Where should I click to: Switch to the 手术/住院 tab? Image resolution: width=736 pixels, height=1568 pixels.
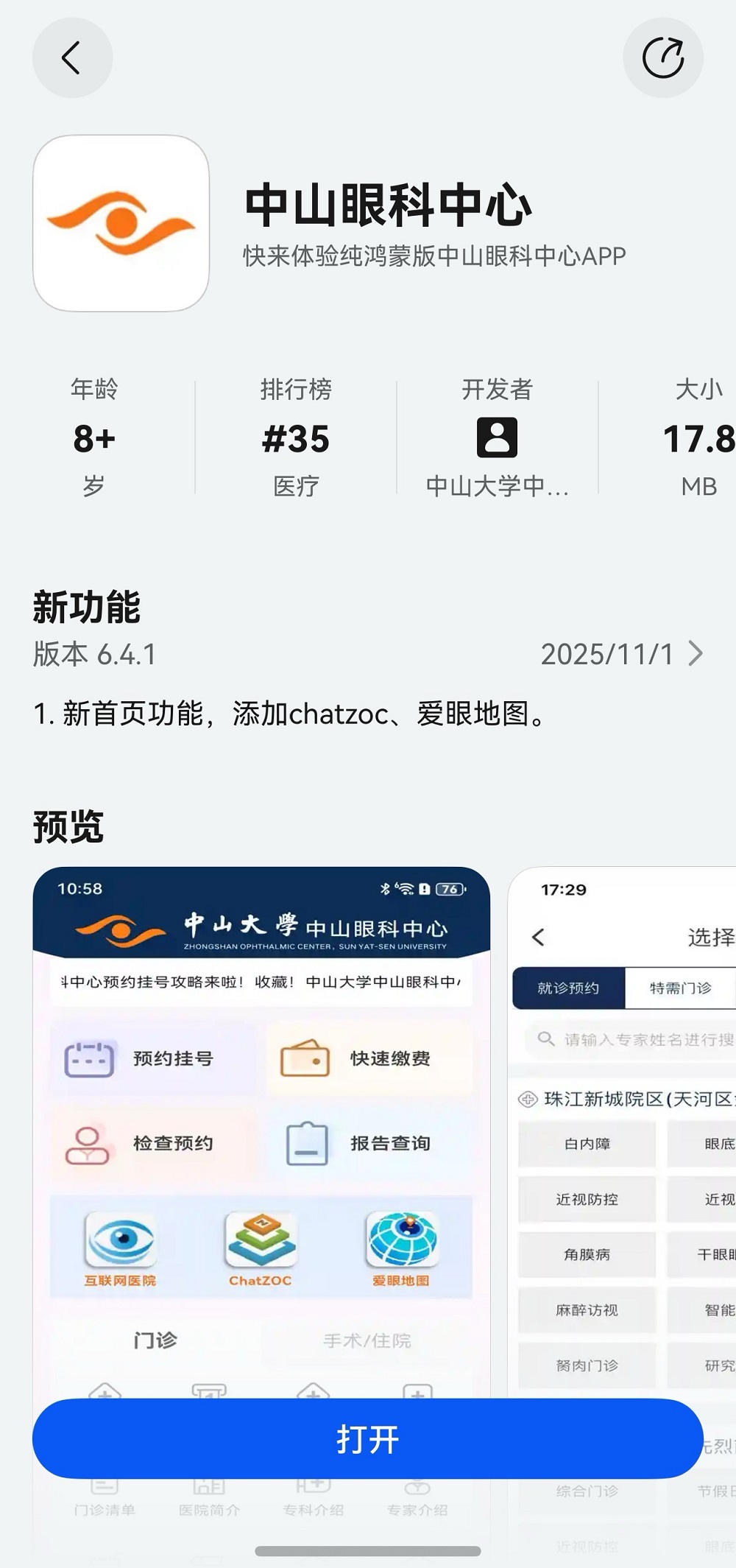click(367, 1340)
